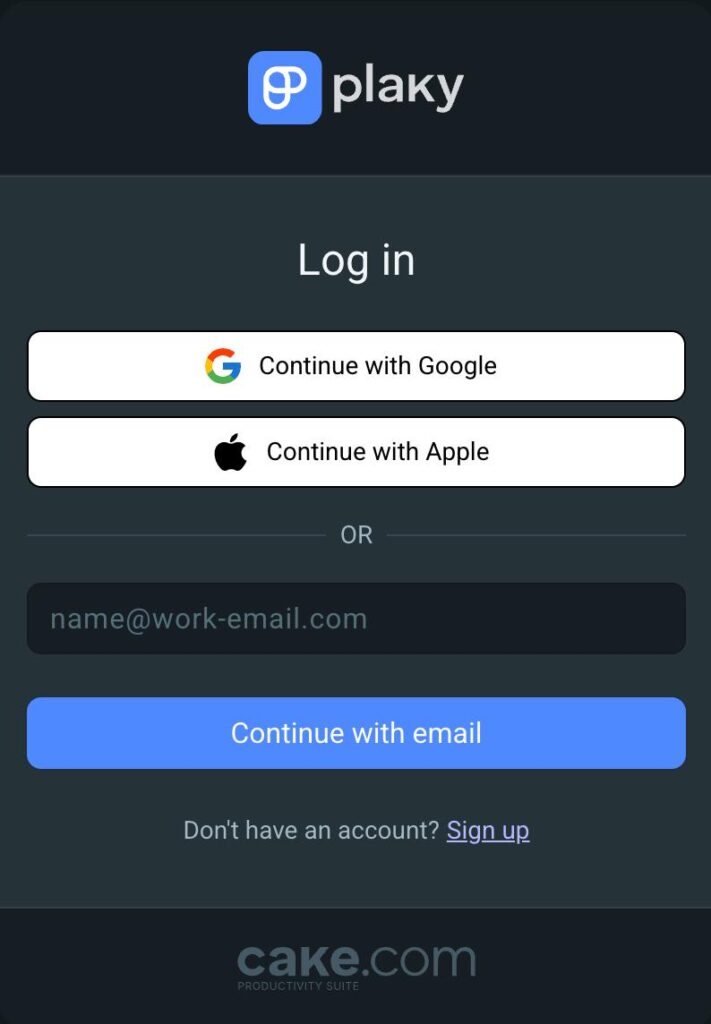Focus the work email field
Screen dimensions: 711x1024
(356, 619)
